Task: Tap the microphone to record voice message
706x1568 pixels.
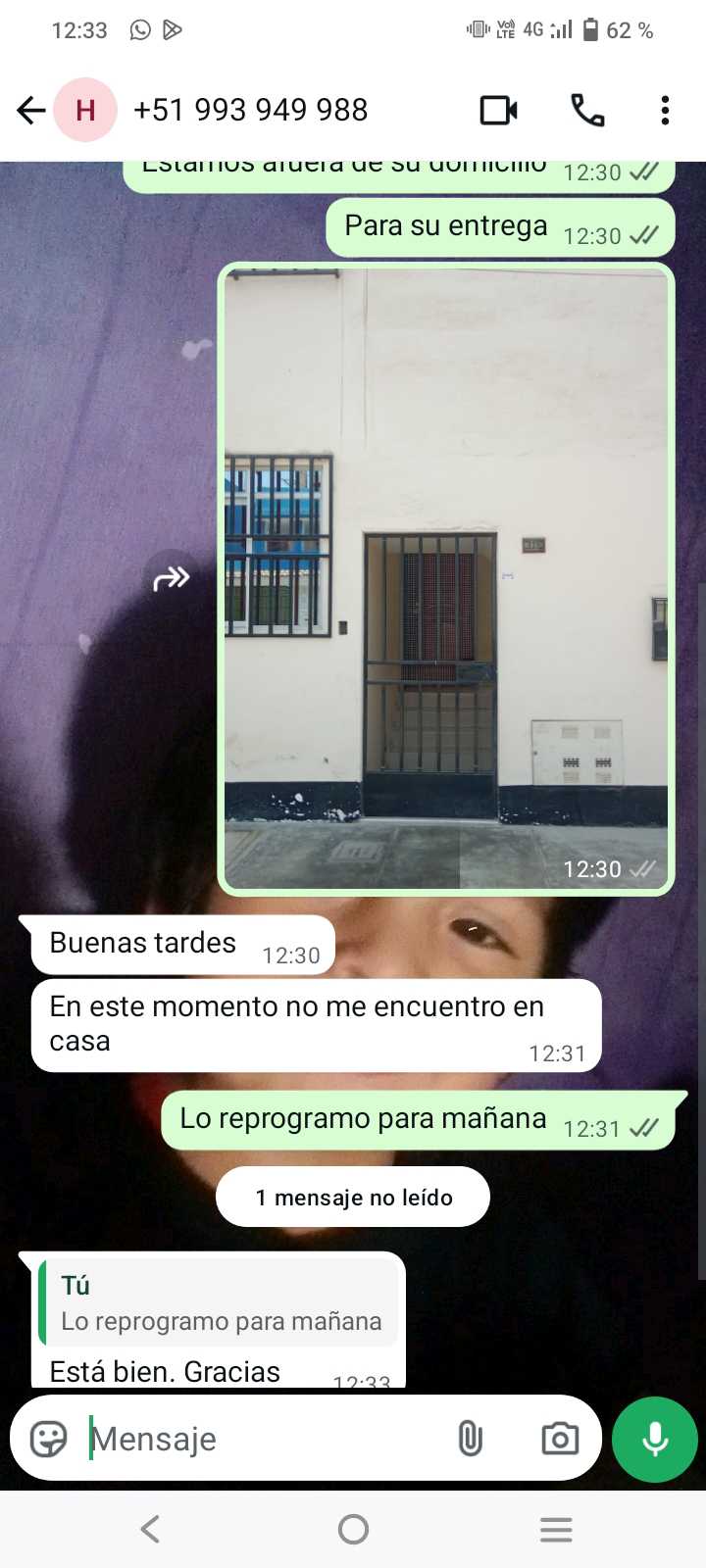Action: pos(655,1439)
